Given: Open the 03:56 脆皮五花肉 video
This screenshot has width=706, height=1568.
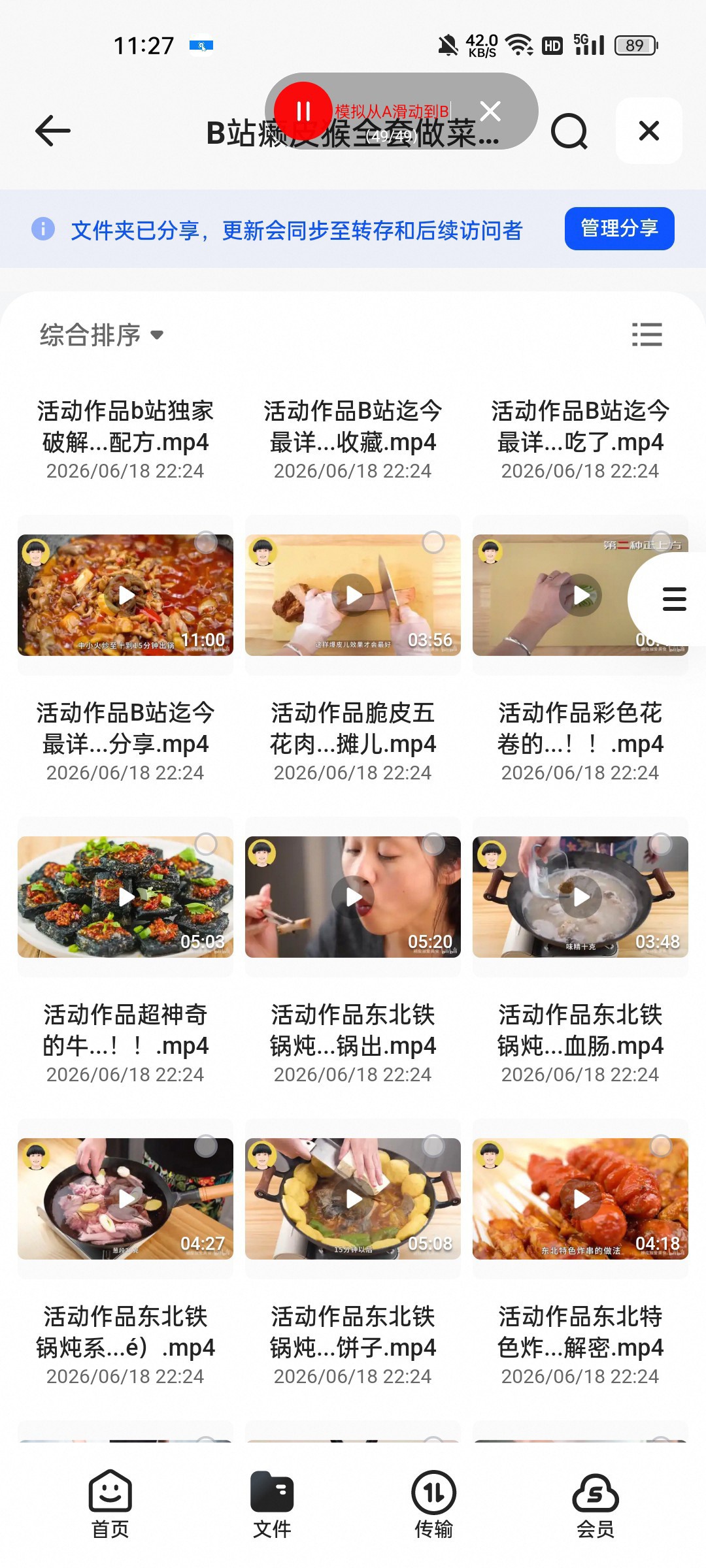Looking at the screenshot, I should tap(353, 595).
